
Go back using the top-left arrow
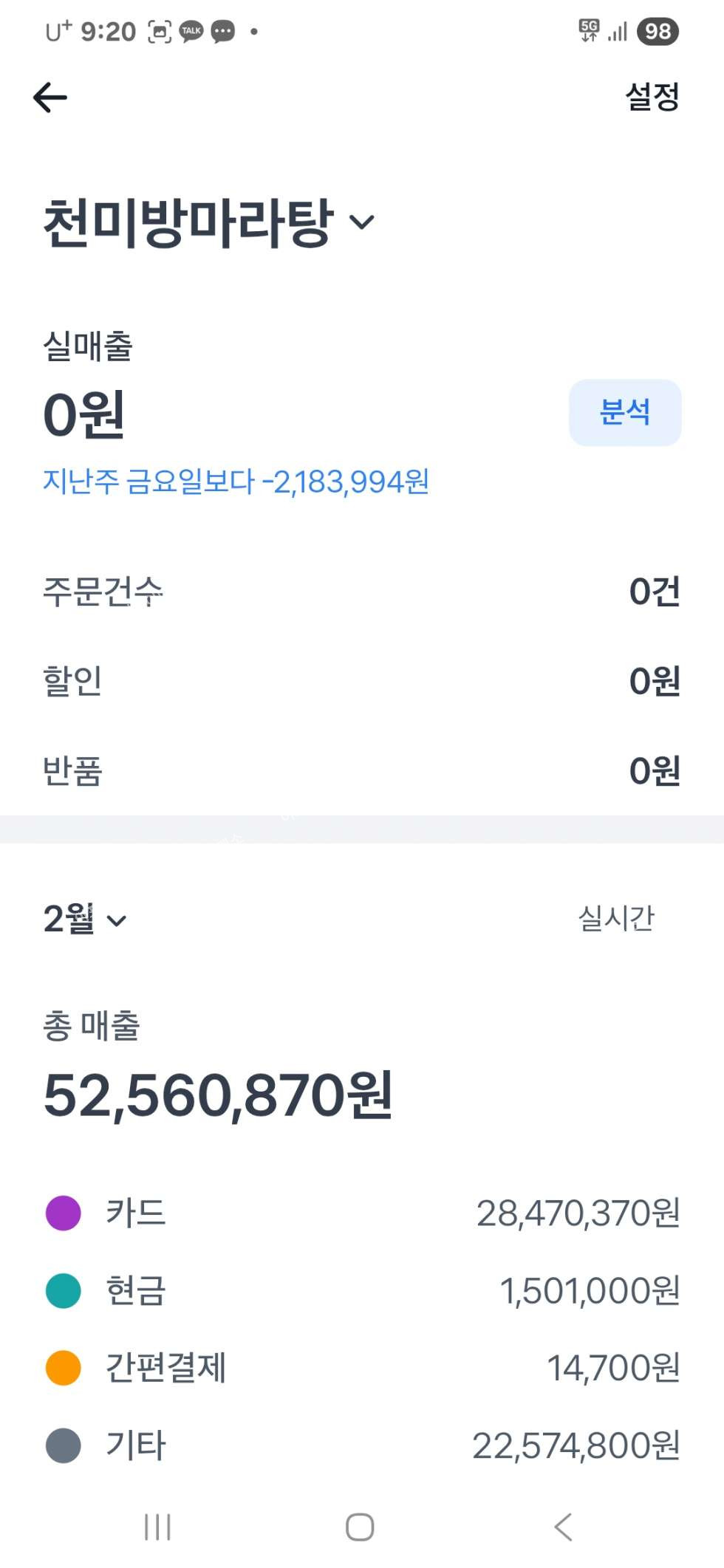coord(50,97)
